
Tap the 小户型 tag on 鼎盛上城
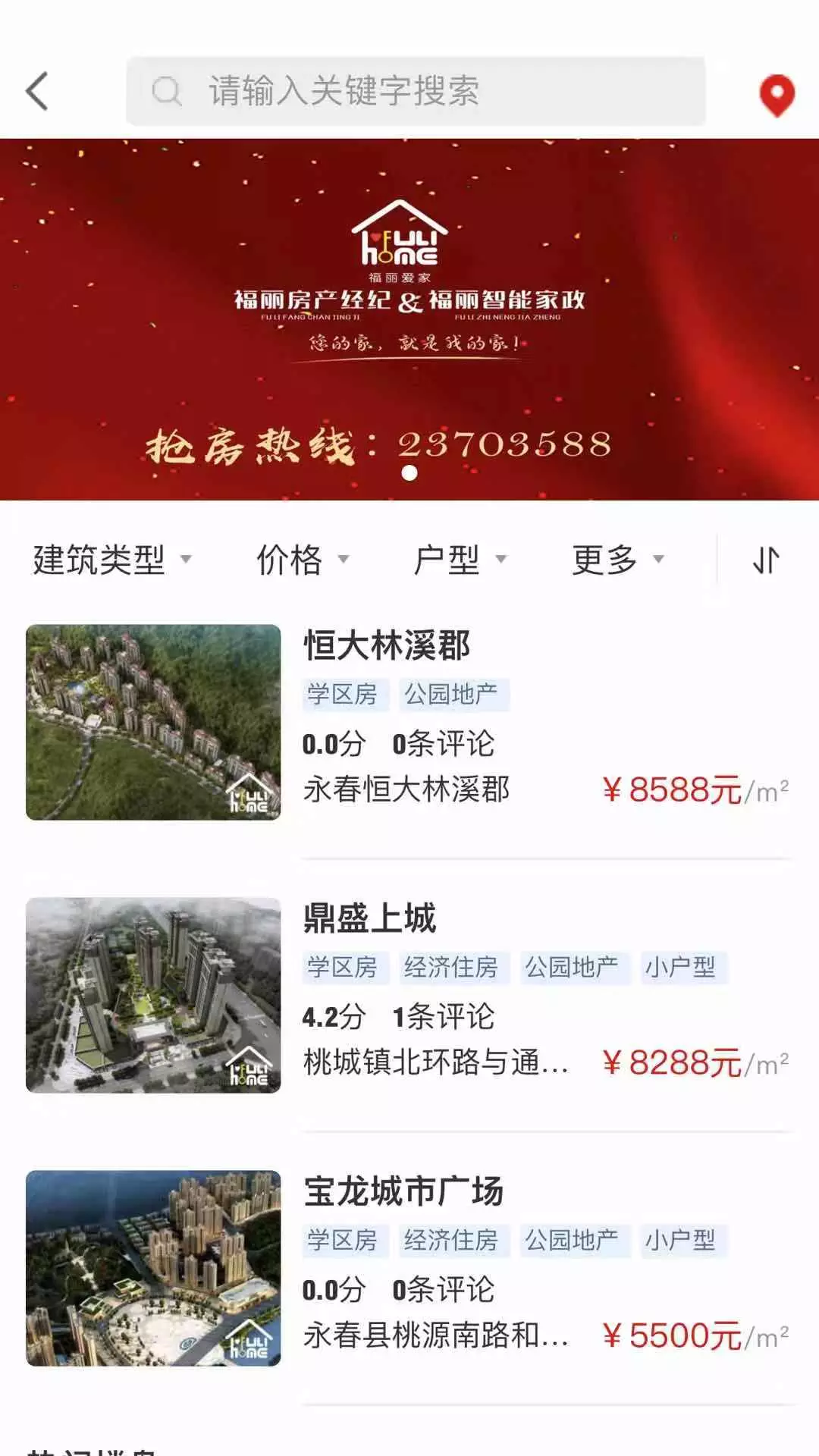[x=681, y=966]
